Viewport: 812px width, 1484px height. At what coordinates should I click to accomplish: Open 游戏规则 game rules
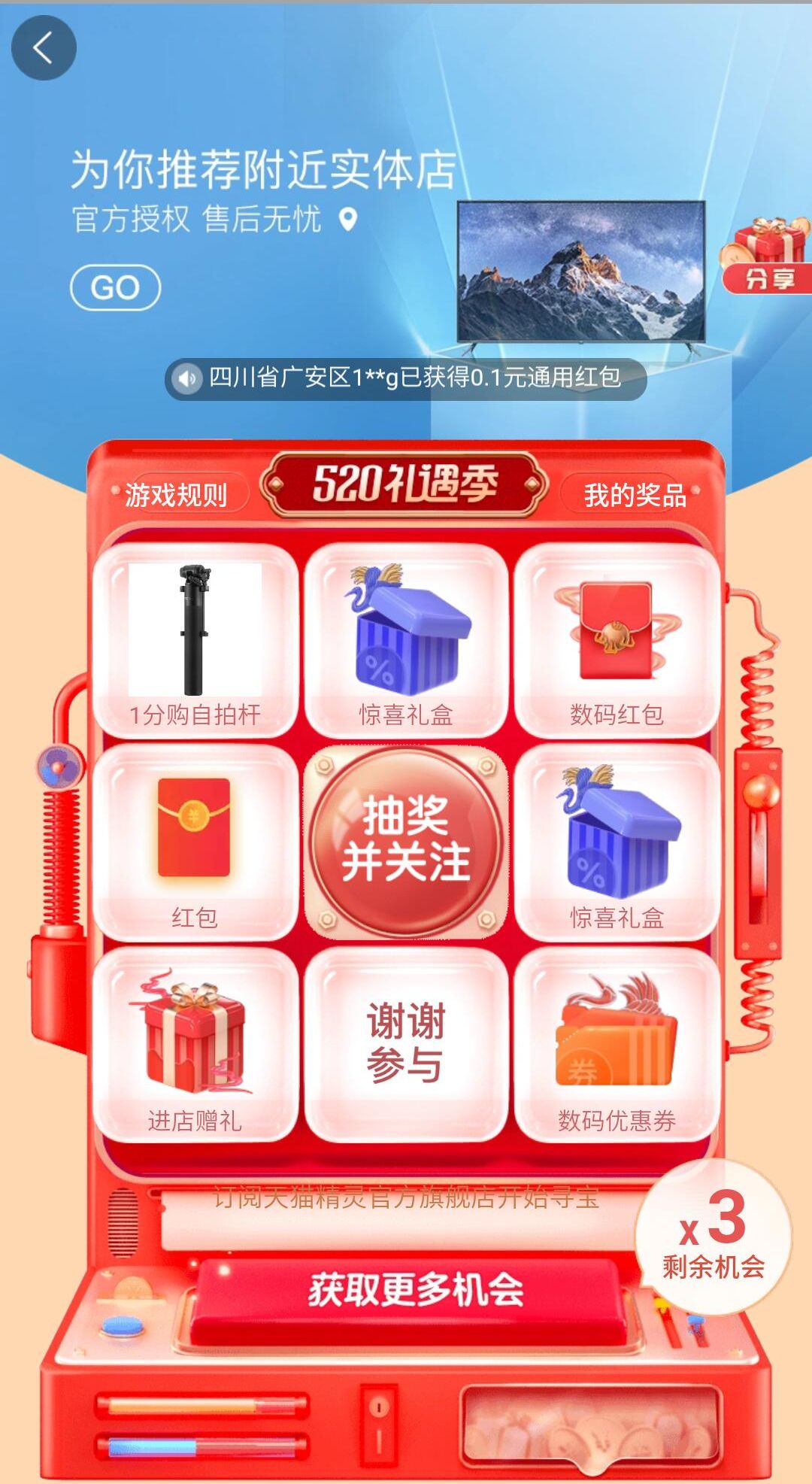coord(176,495)
